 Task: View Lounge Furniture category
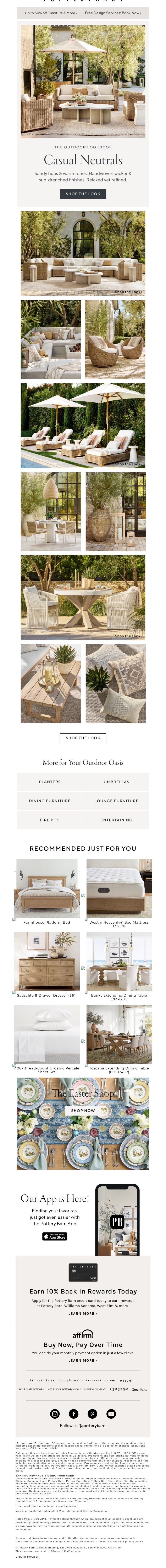pos(116,801)
